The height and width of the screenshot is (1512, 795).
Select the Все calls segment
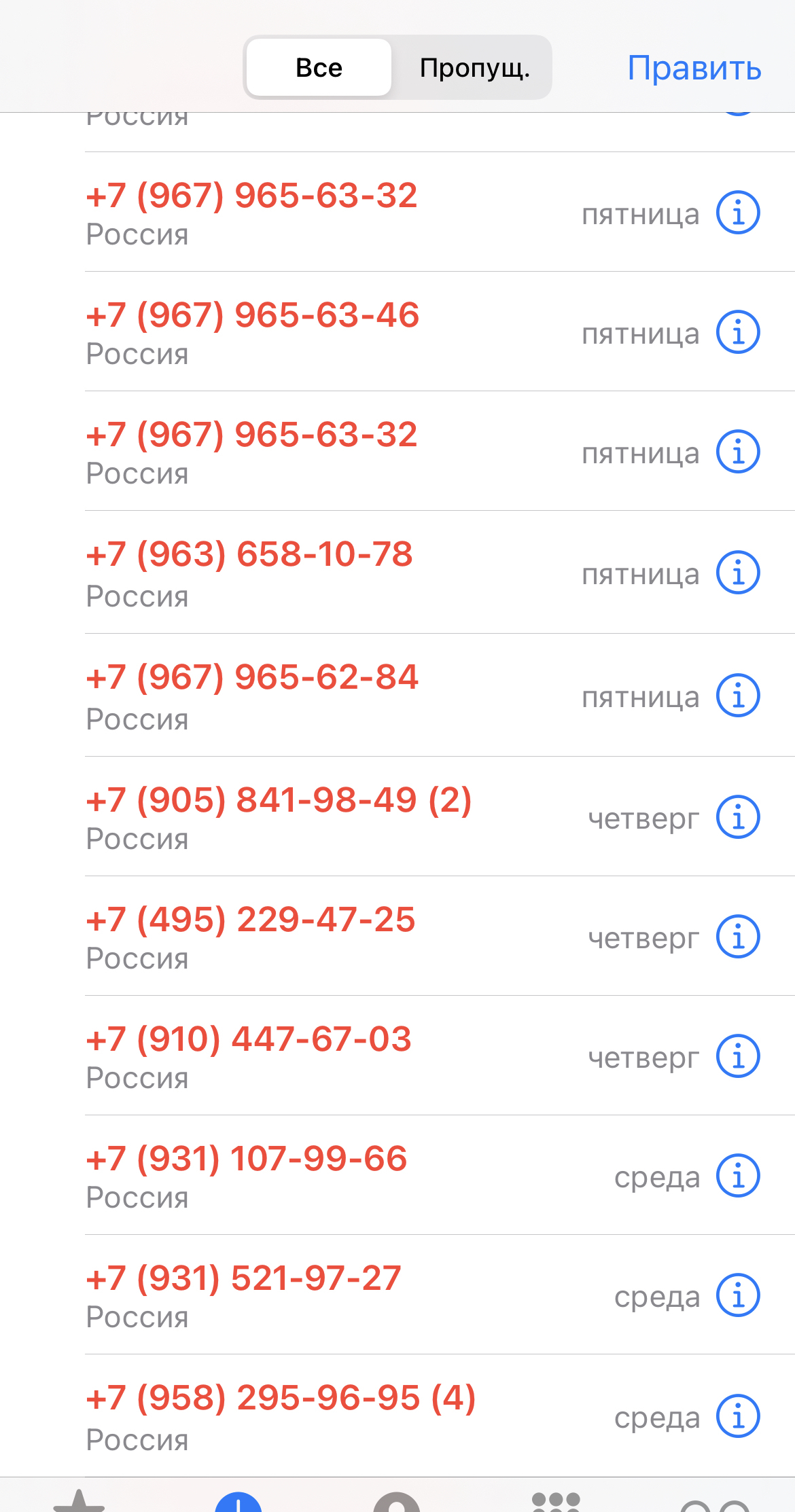coord(319,68)
